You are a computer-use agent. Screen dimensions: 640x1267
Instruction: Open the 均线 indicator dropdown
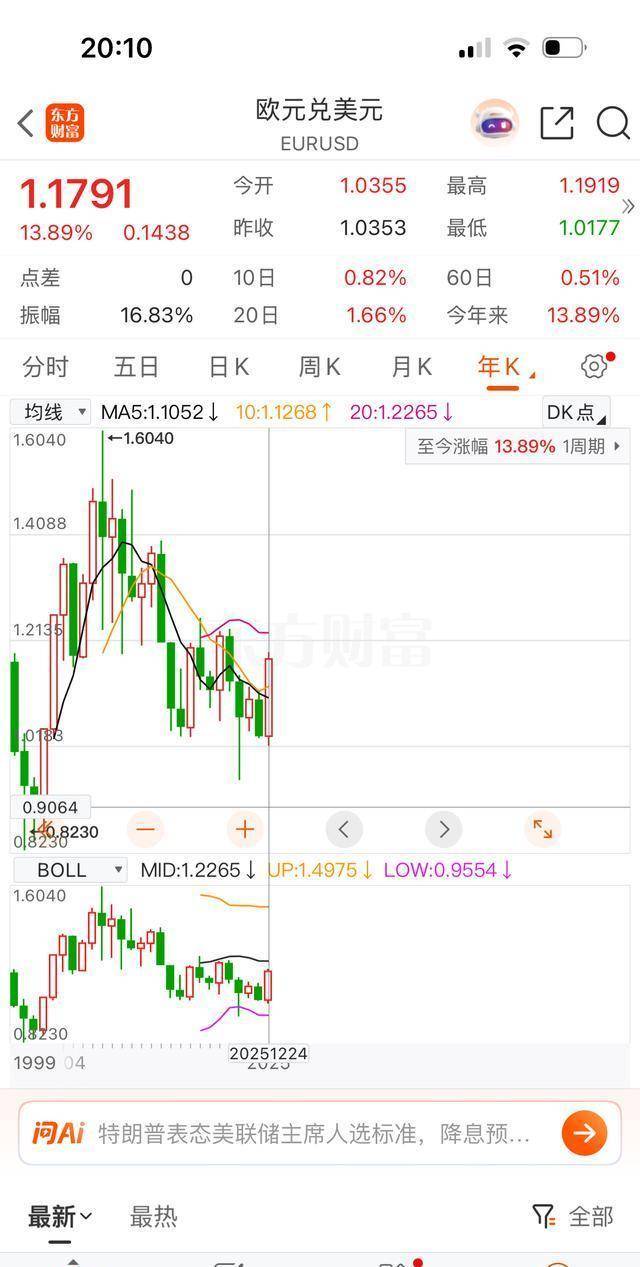tap(50, 412)
